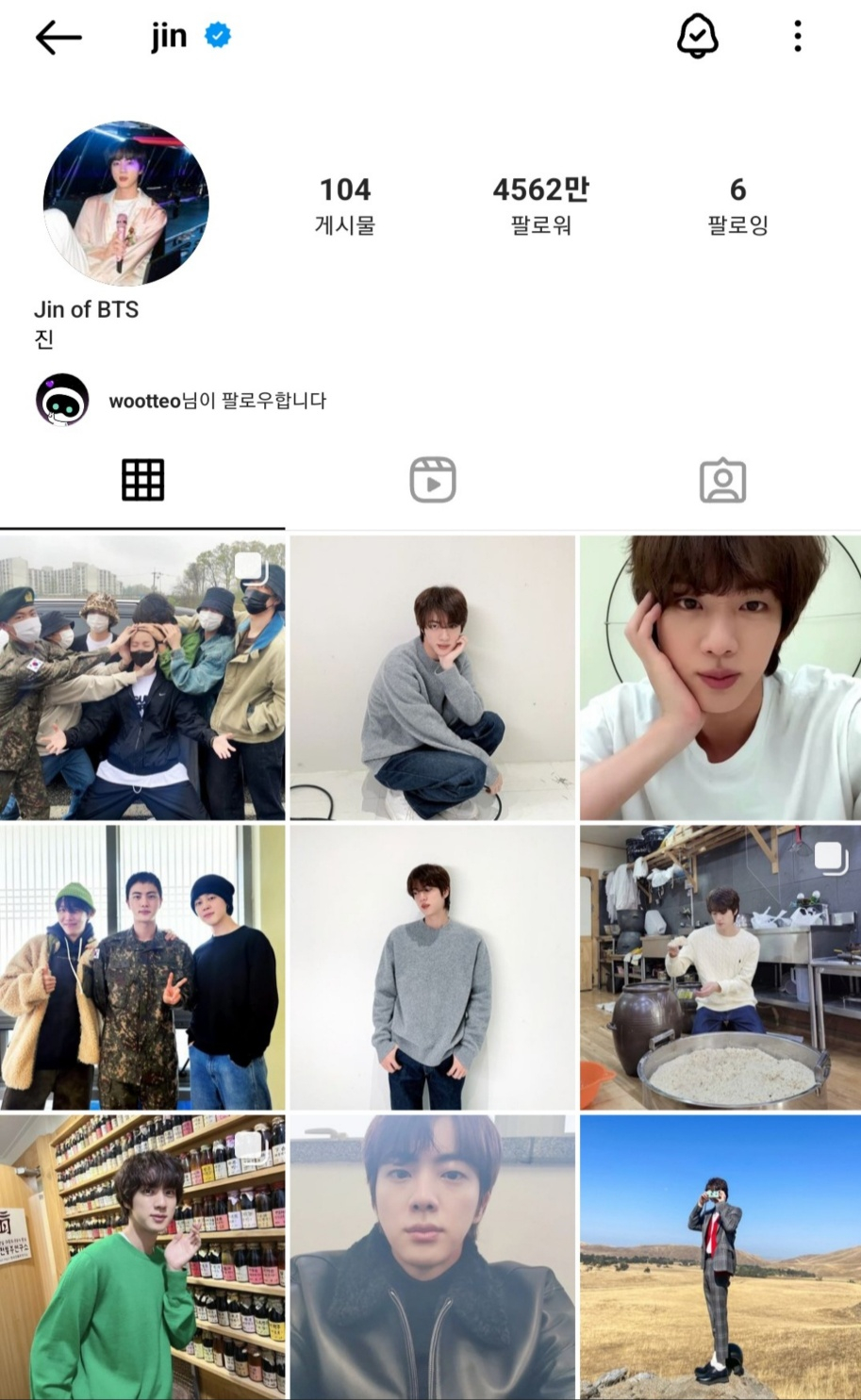
Task: Open the 4562만 followers list
Action: tap(540, 204)
